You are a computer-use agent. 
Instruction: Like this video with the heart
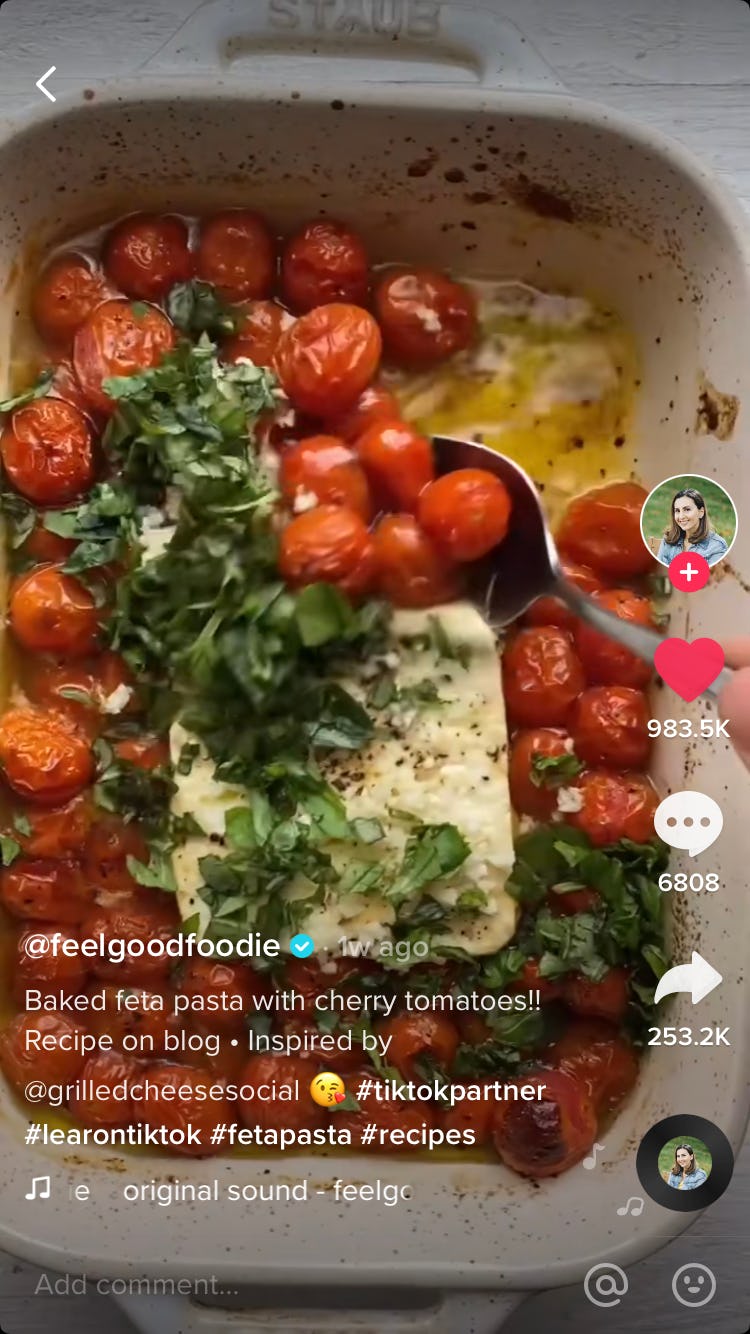689,669
